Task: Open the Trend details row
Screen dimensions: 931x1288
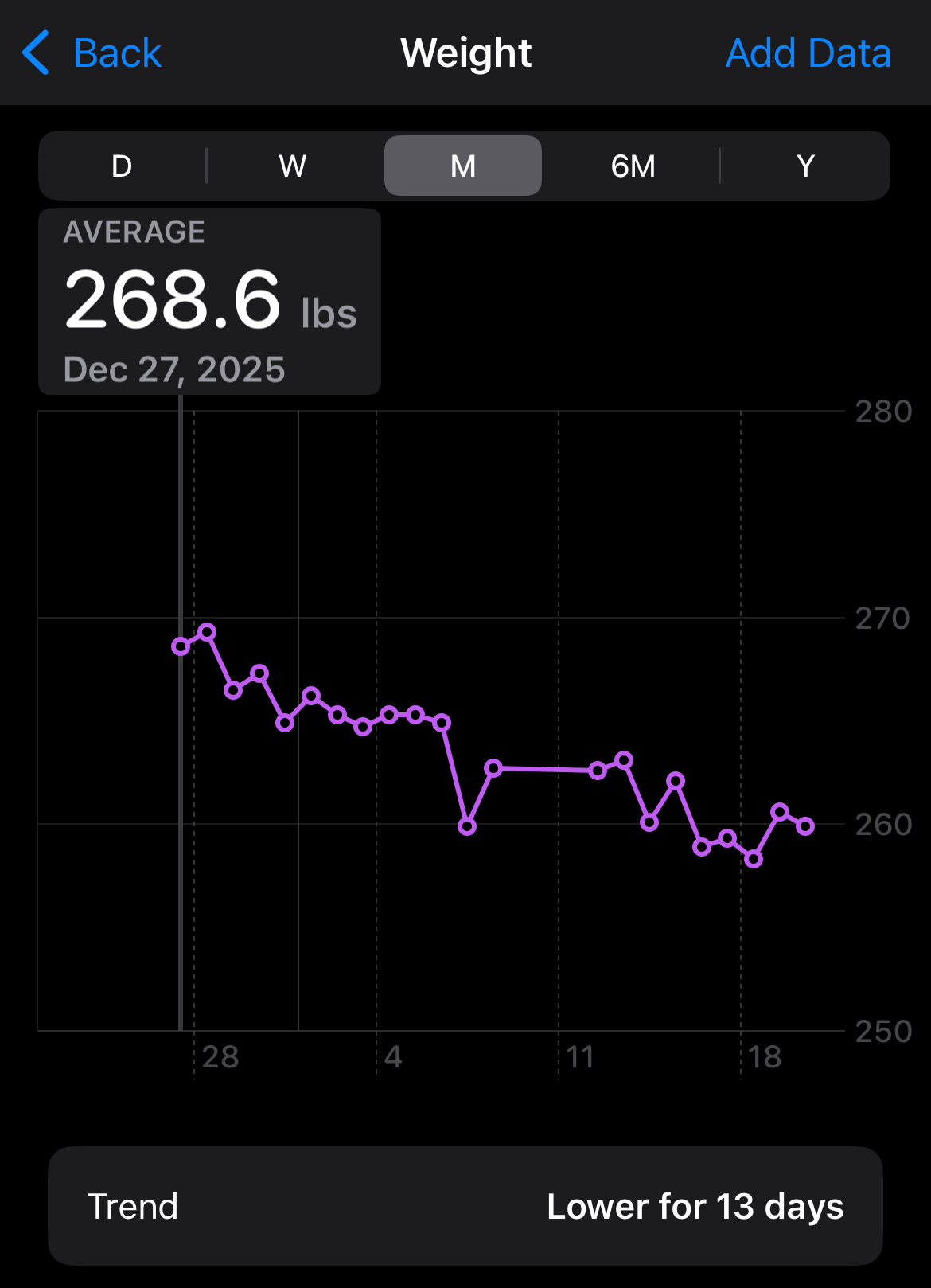Action: 465,1206
